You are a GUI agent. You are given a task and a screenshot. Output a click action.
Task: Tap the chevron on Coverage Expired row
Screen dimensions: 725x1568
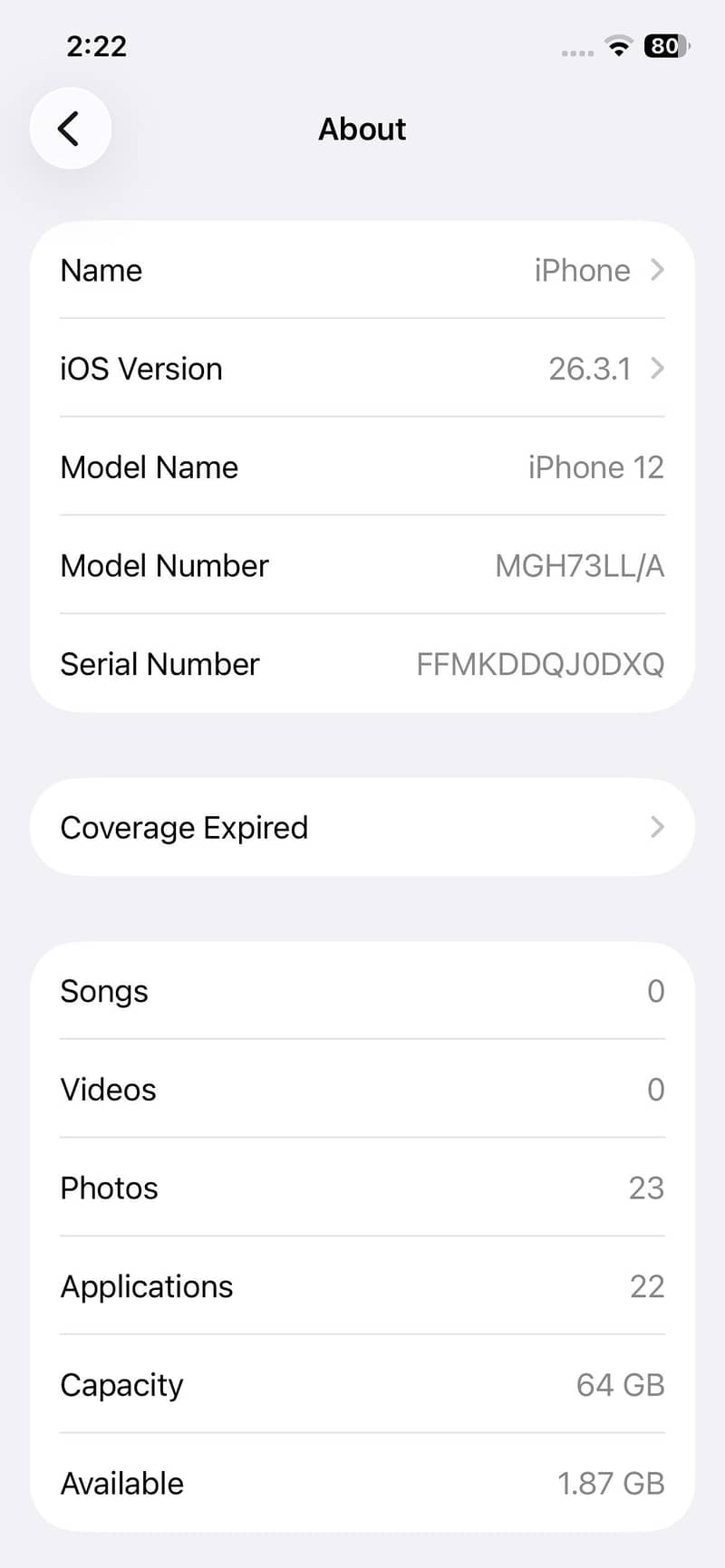(x=655, y=827)
